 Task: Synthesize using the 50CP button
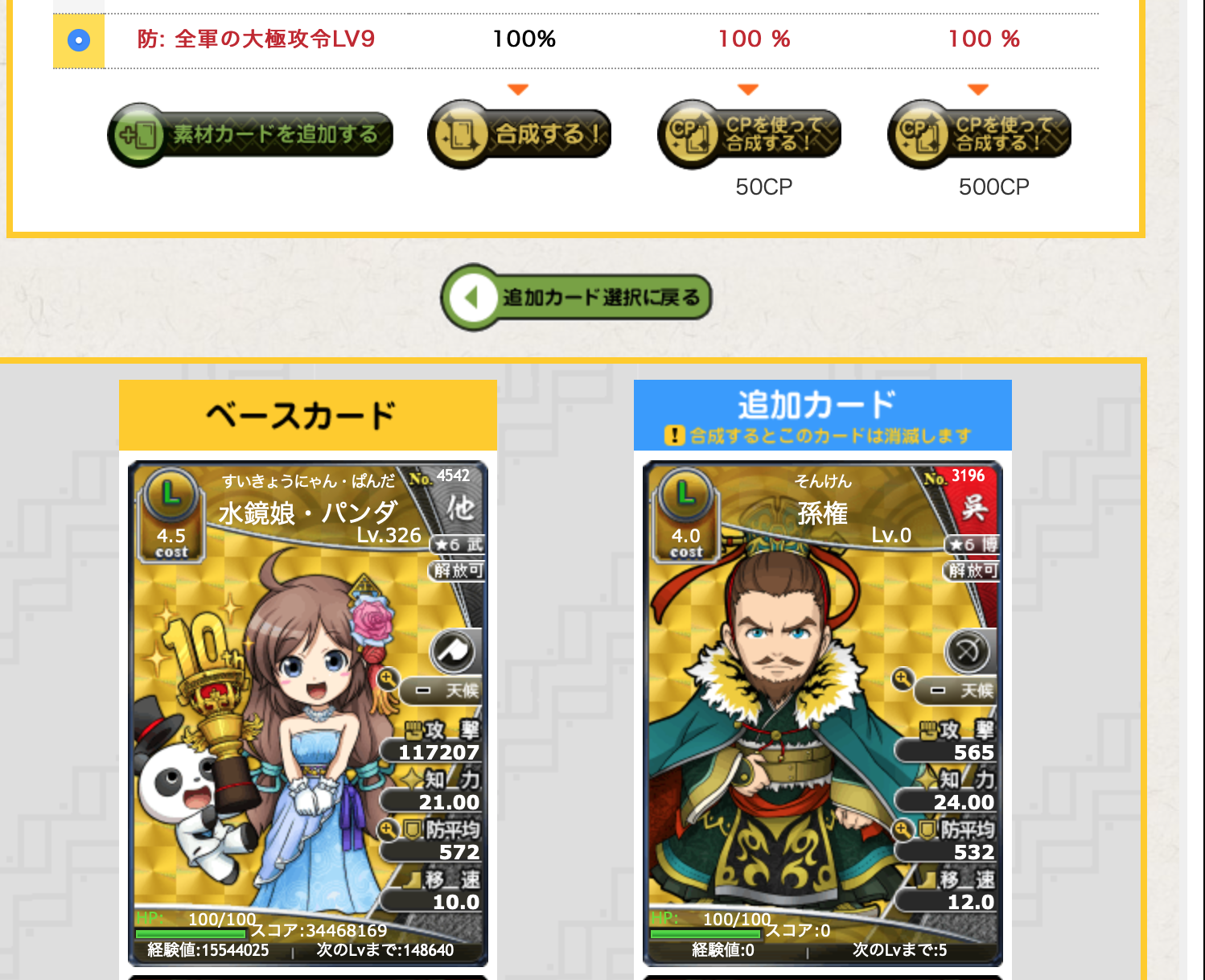749,134
